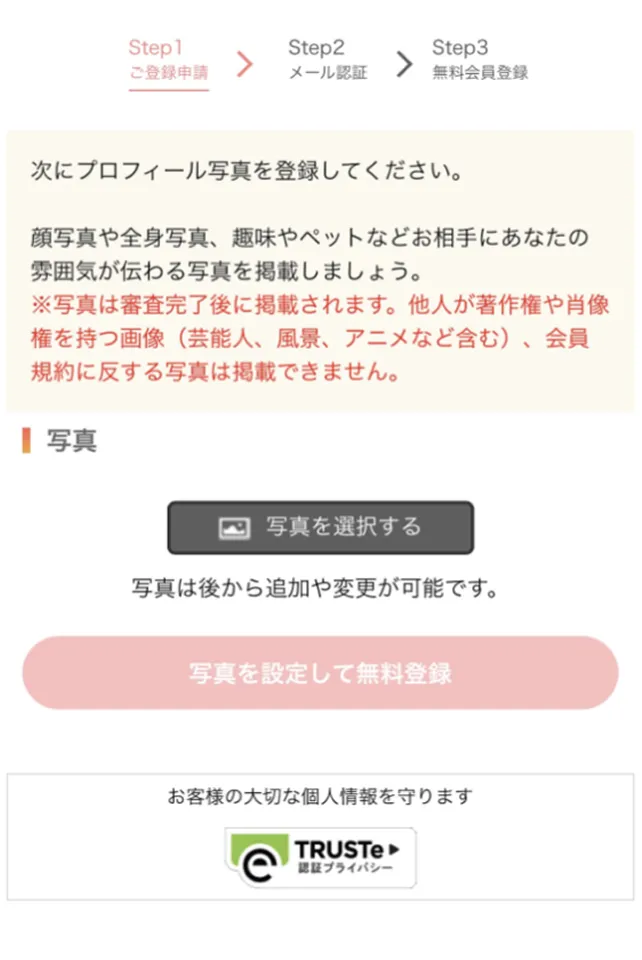Tap 写真を設定して無料登録 to finish registration
The image size is (642, 960).
320,673
